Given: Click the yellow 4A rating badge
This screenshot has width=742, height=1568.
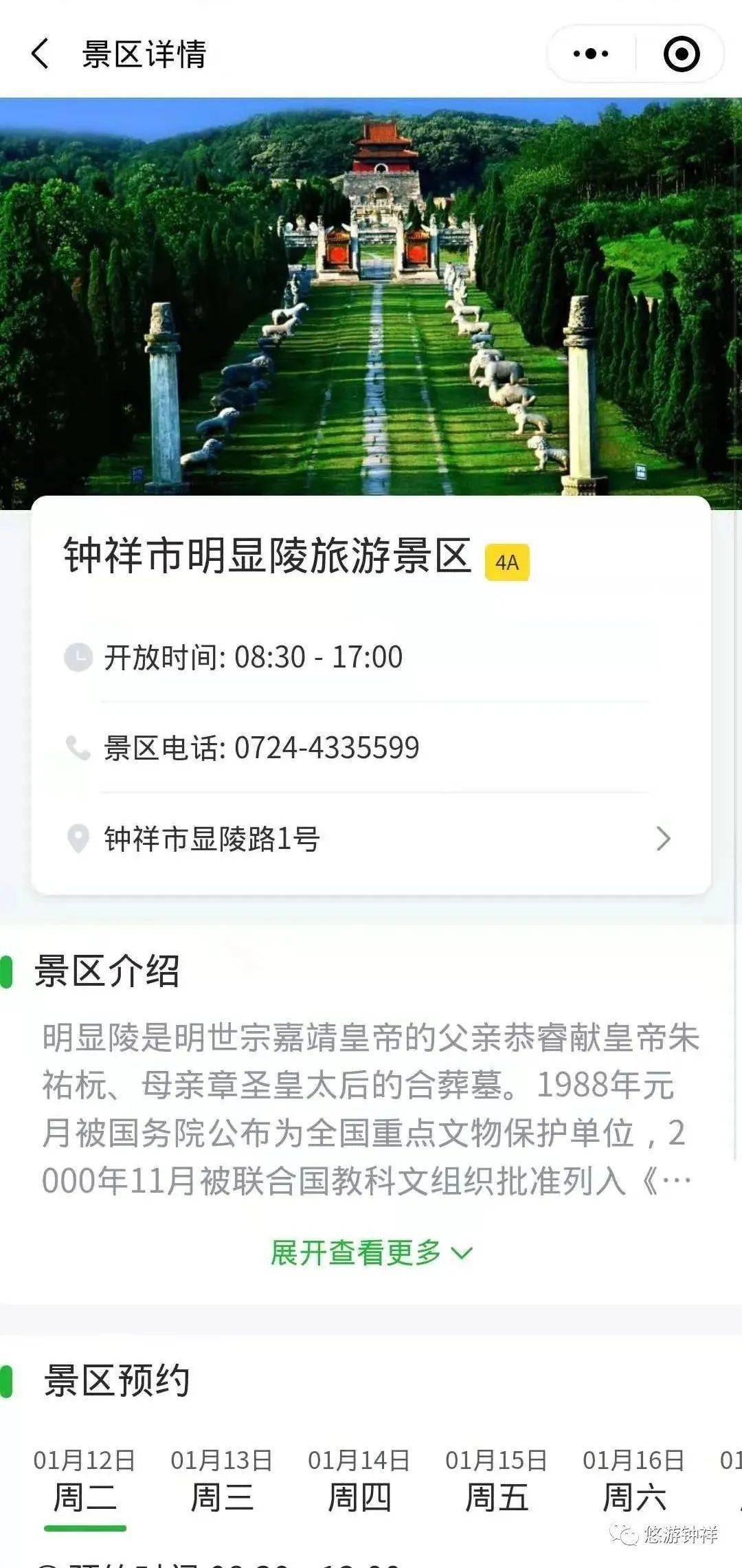Looking at the screenshot, I should [506, 562].
